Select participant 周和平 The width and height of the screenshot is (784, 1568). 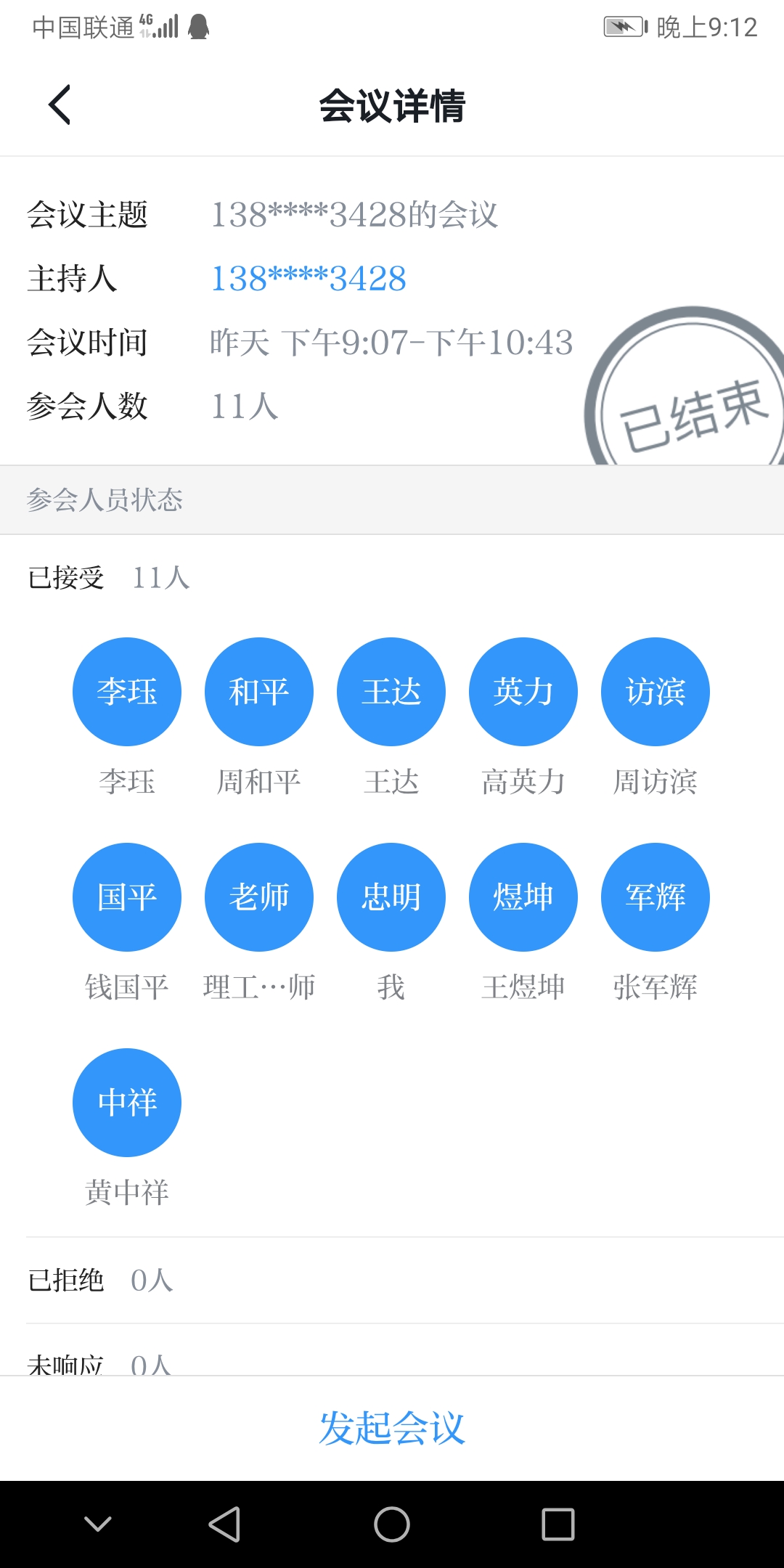coord(259,692)
